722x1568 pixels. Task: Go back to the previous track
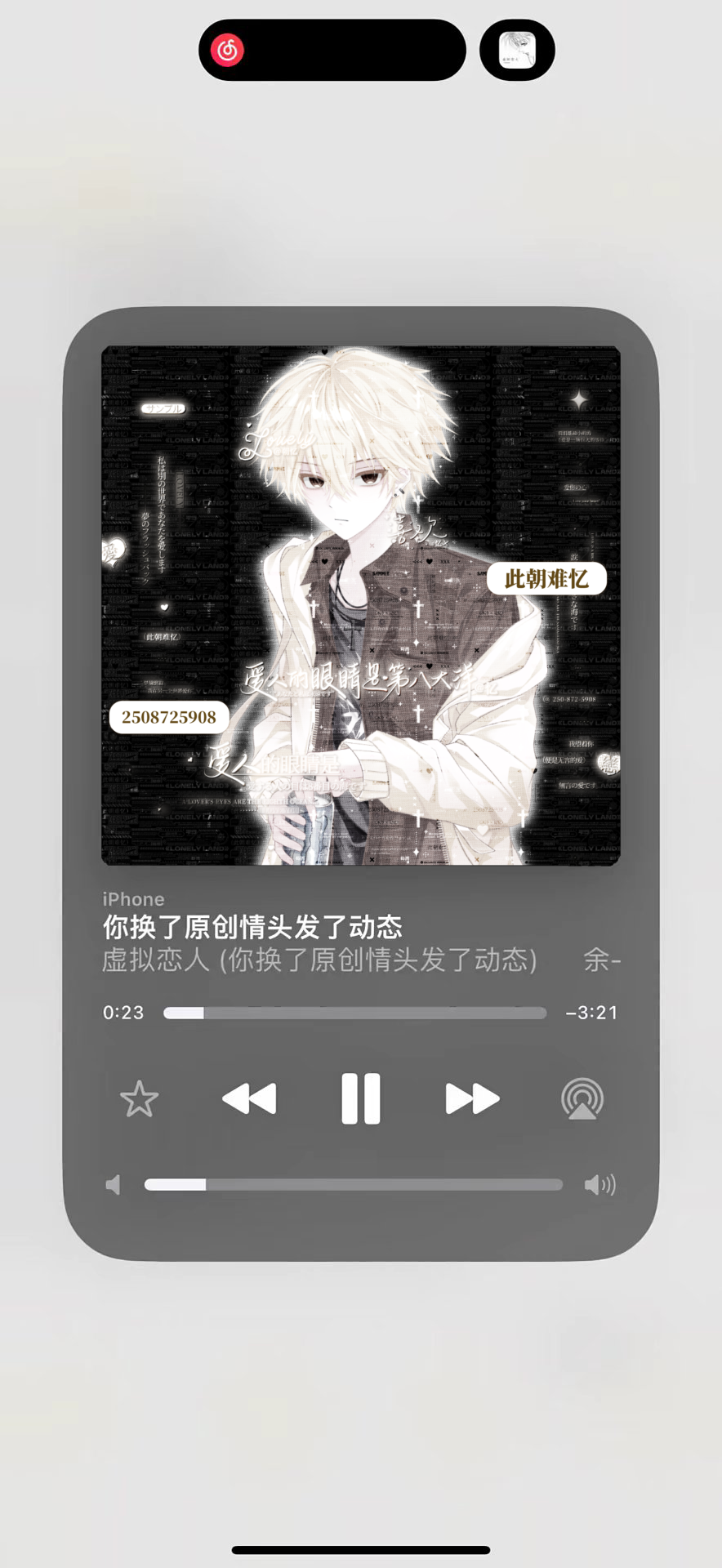249,1098
